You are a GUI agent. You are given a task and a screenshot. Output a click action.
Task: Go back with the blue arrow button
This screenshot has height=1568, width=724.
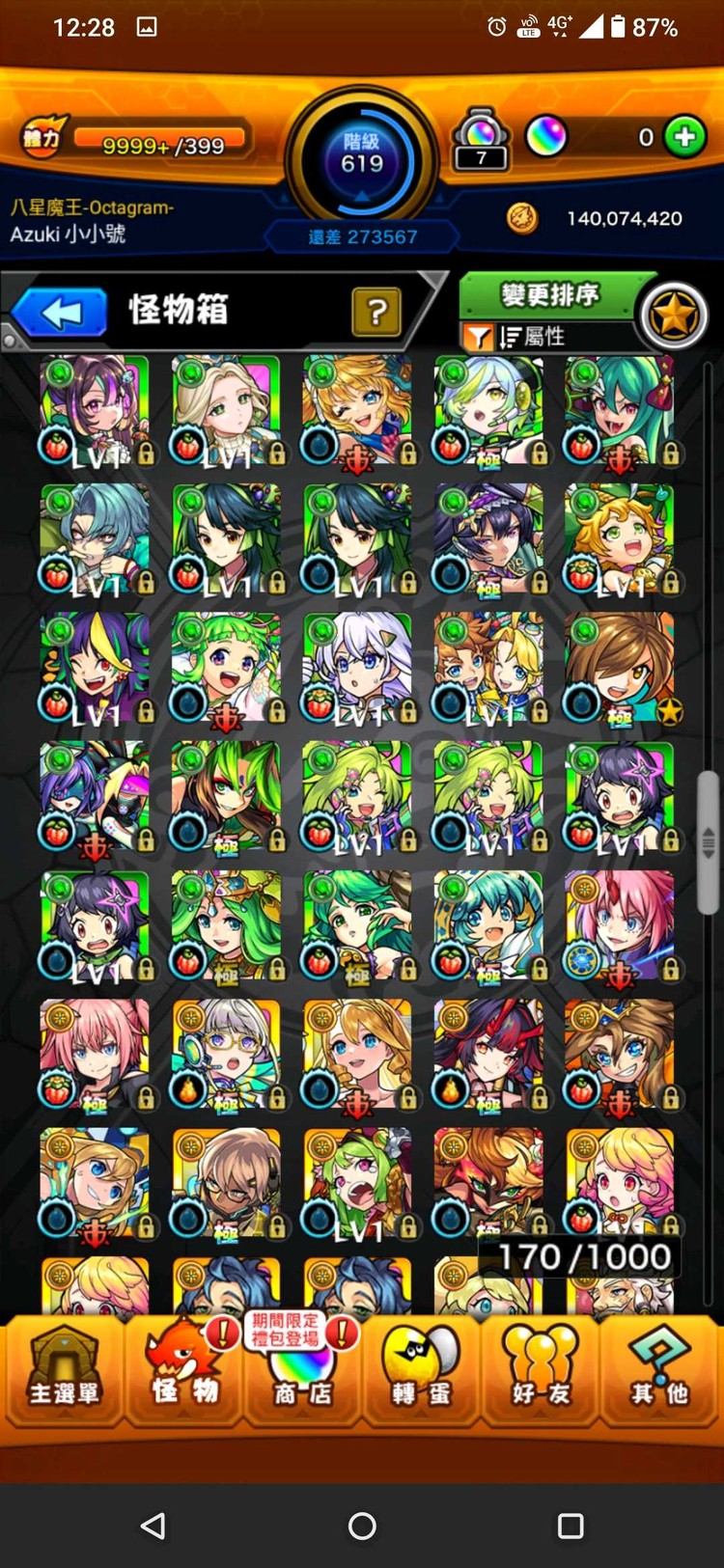pyautogui.click(x=60, y=314)
